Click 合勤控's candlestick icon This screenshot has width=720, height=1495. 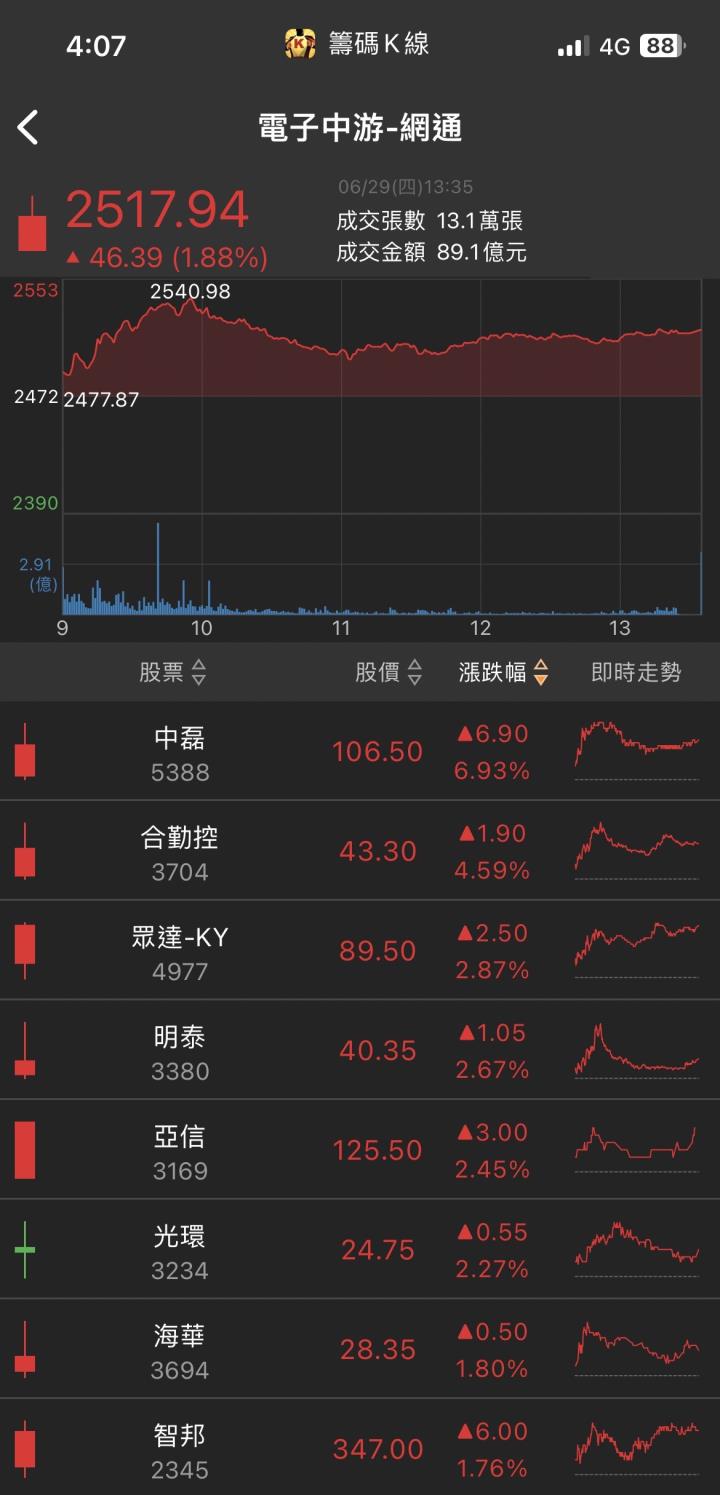24,850
